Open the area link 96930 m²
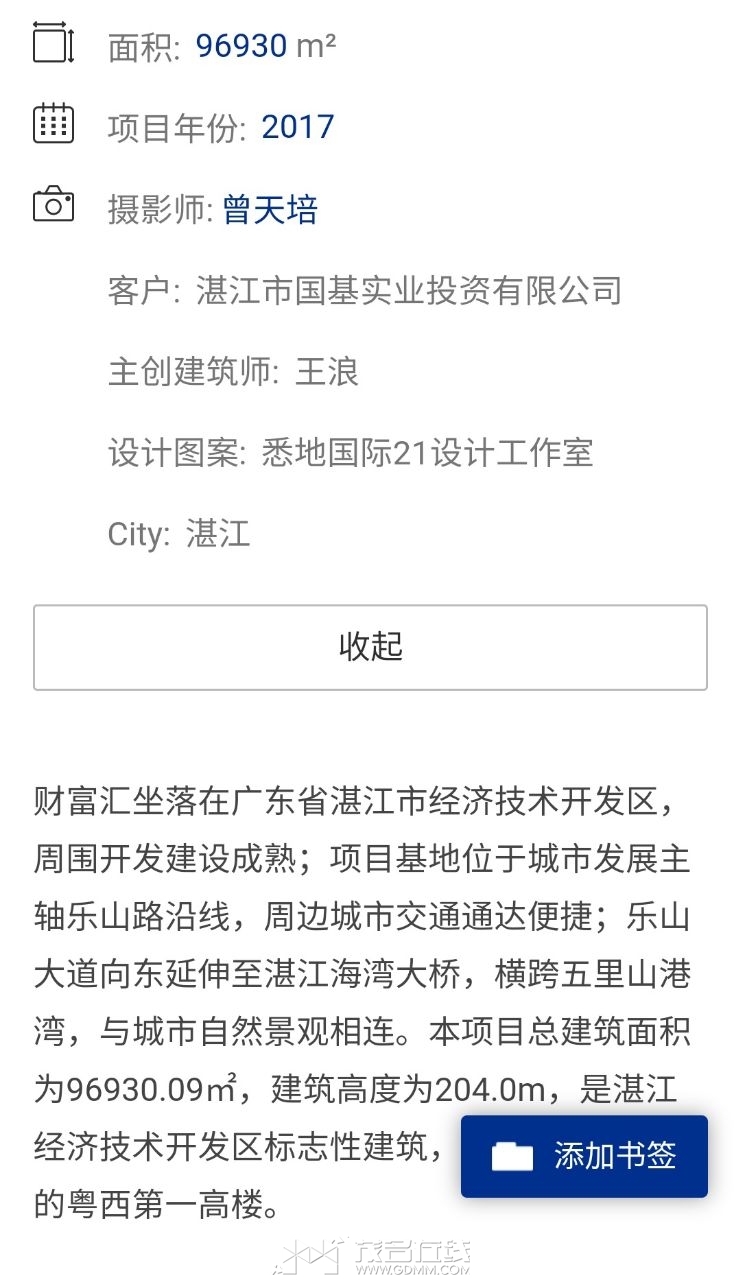The image size is (741, 1280). tap(265, 46)
